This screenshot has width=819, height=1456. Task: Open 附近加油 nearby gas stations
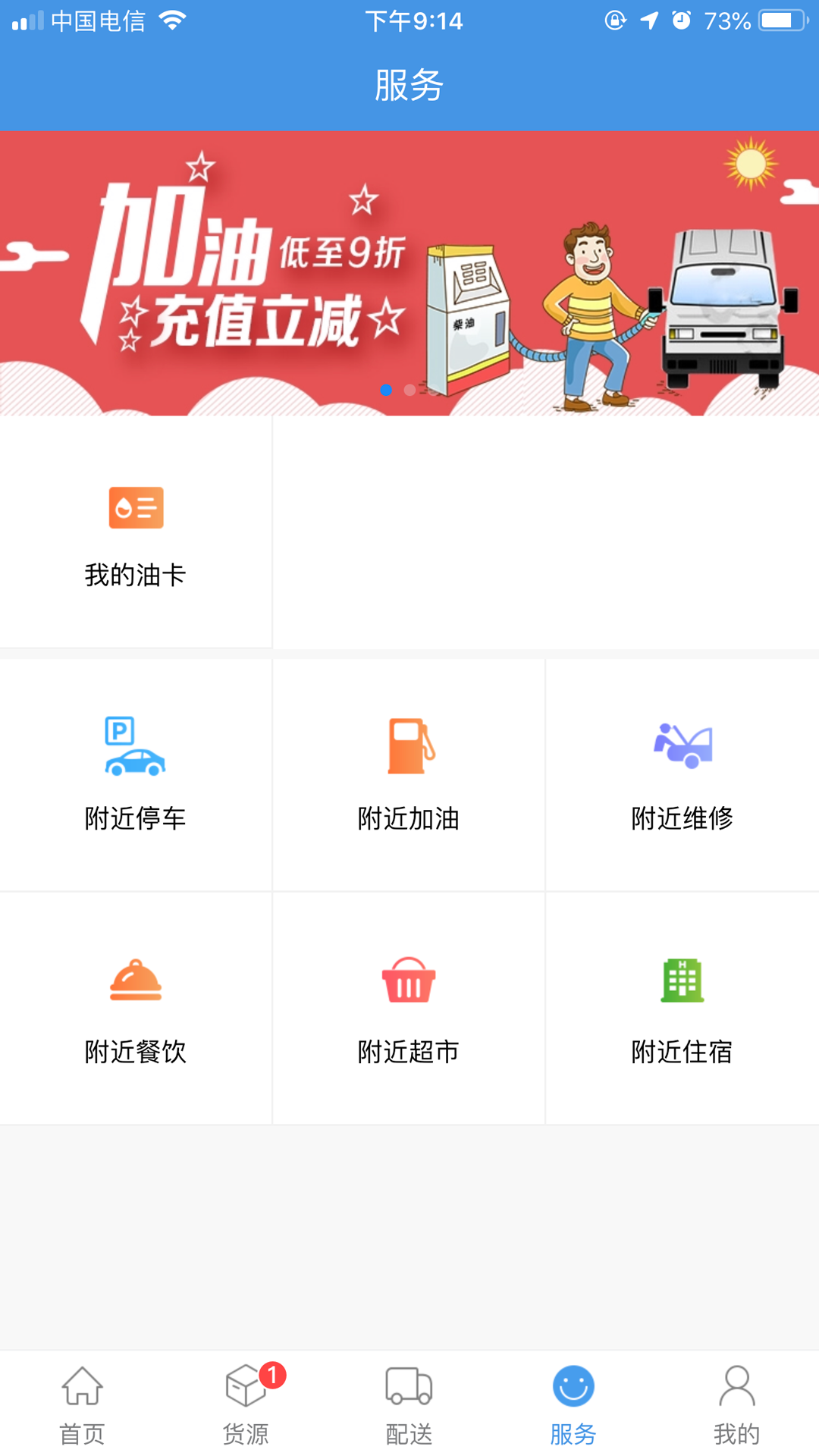pyautogui.click(x=409, y=773)
